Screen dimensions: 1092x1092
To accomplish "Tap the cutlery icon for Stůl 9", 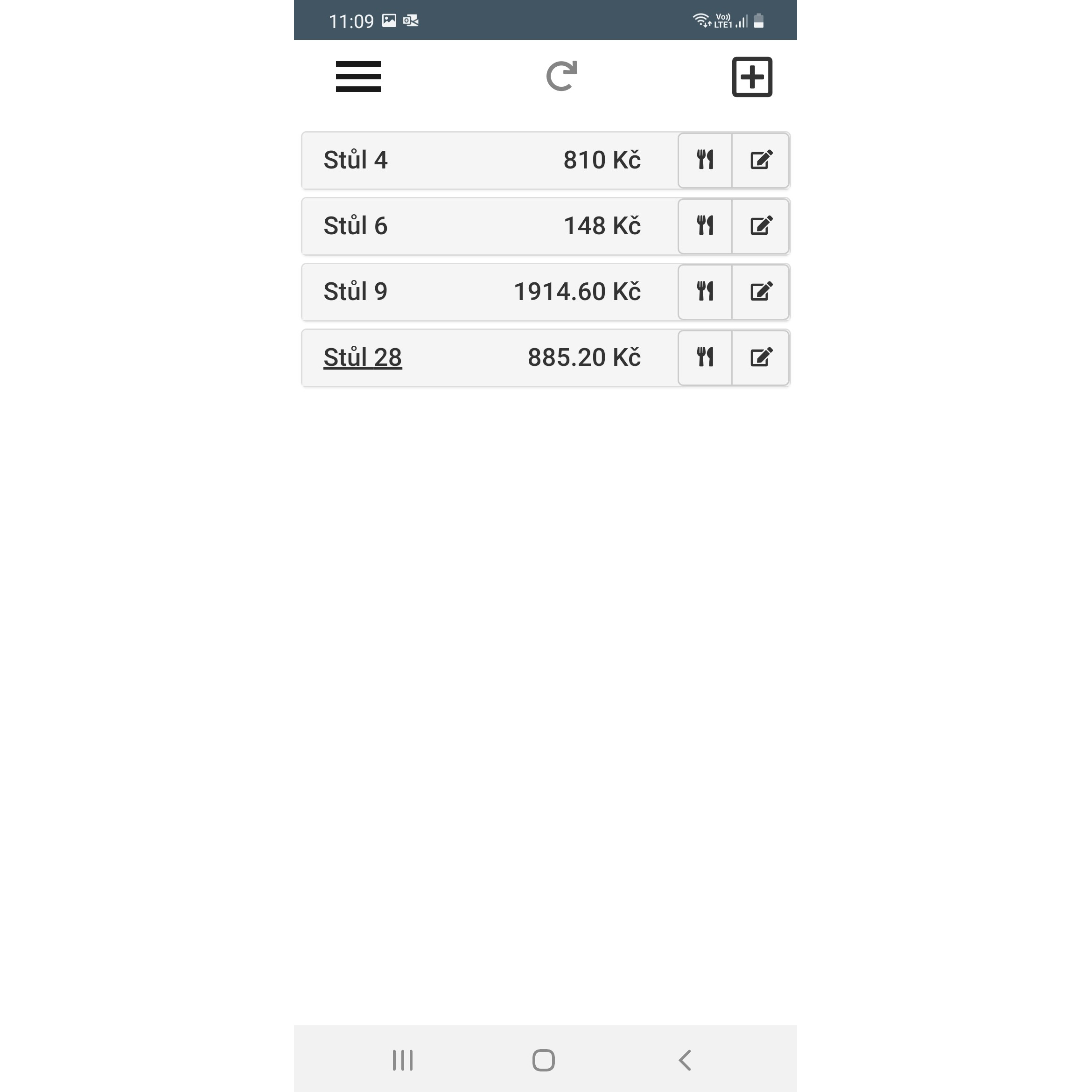I will point(705,292).
